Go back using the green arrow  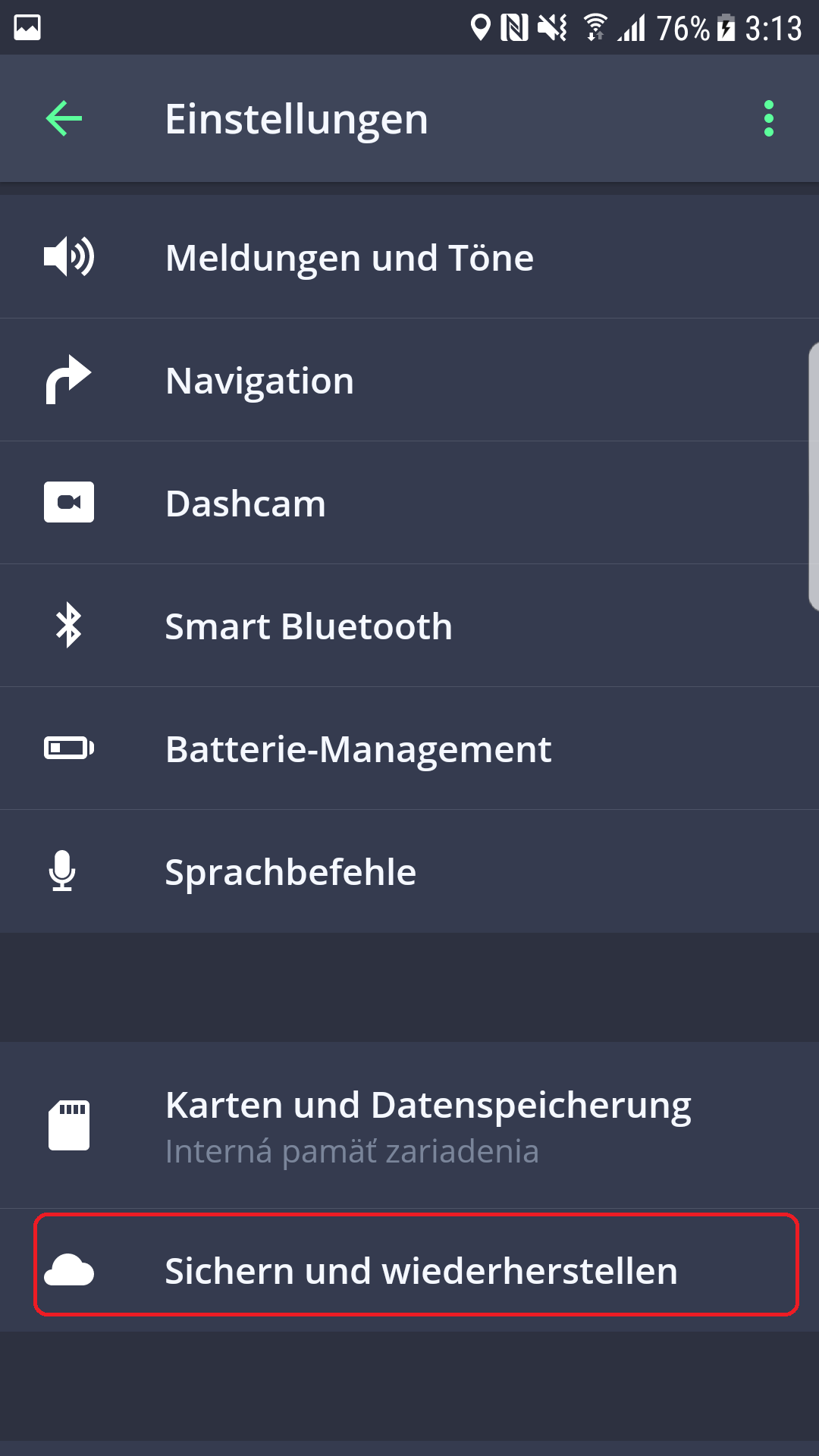(64, 119)
